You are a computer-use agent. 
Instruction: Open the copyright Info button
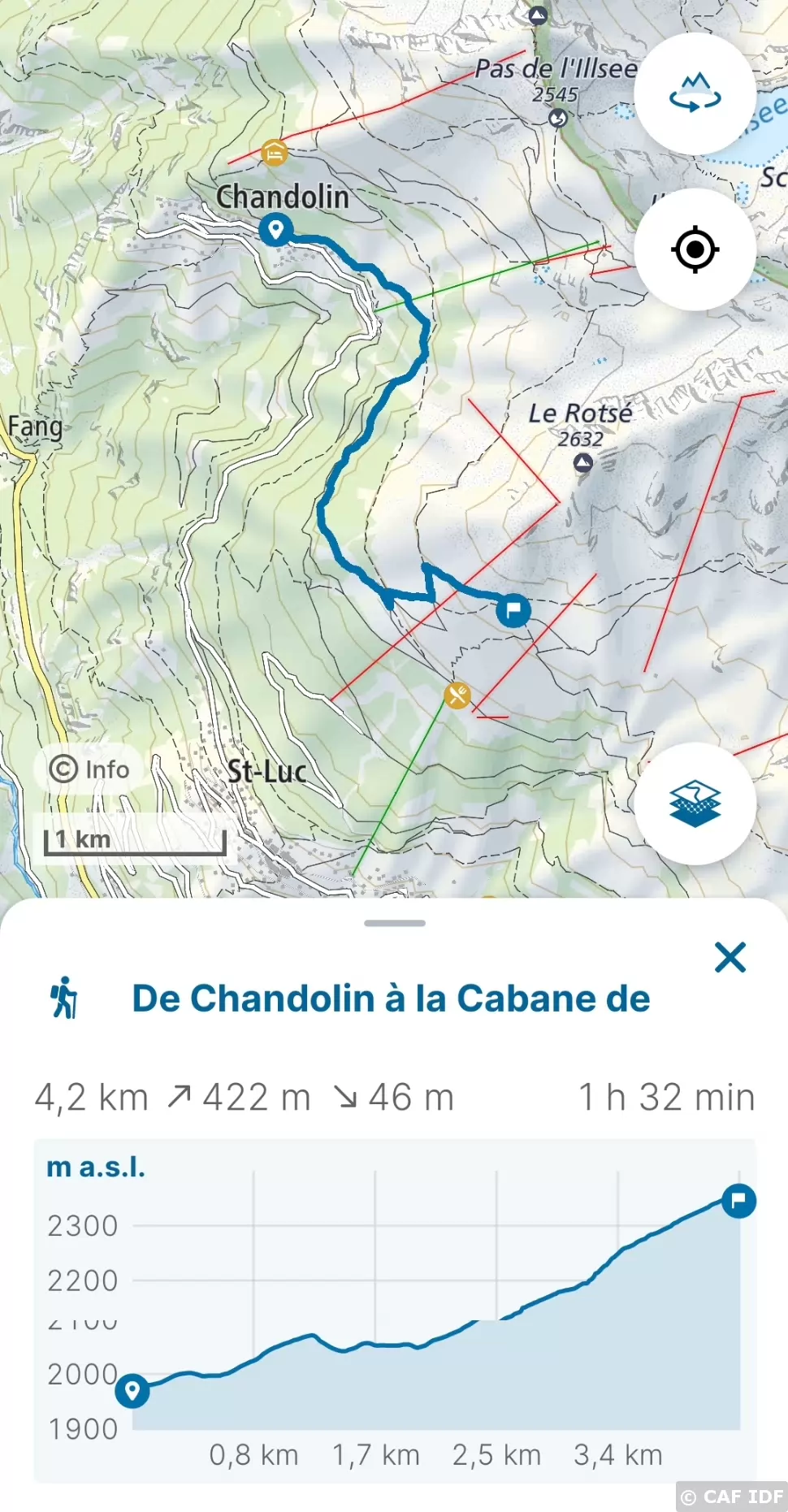pyautogui.click(x=89, y=769)
